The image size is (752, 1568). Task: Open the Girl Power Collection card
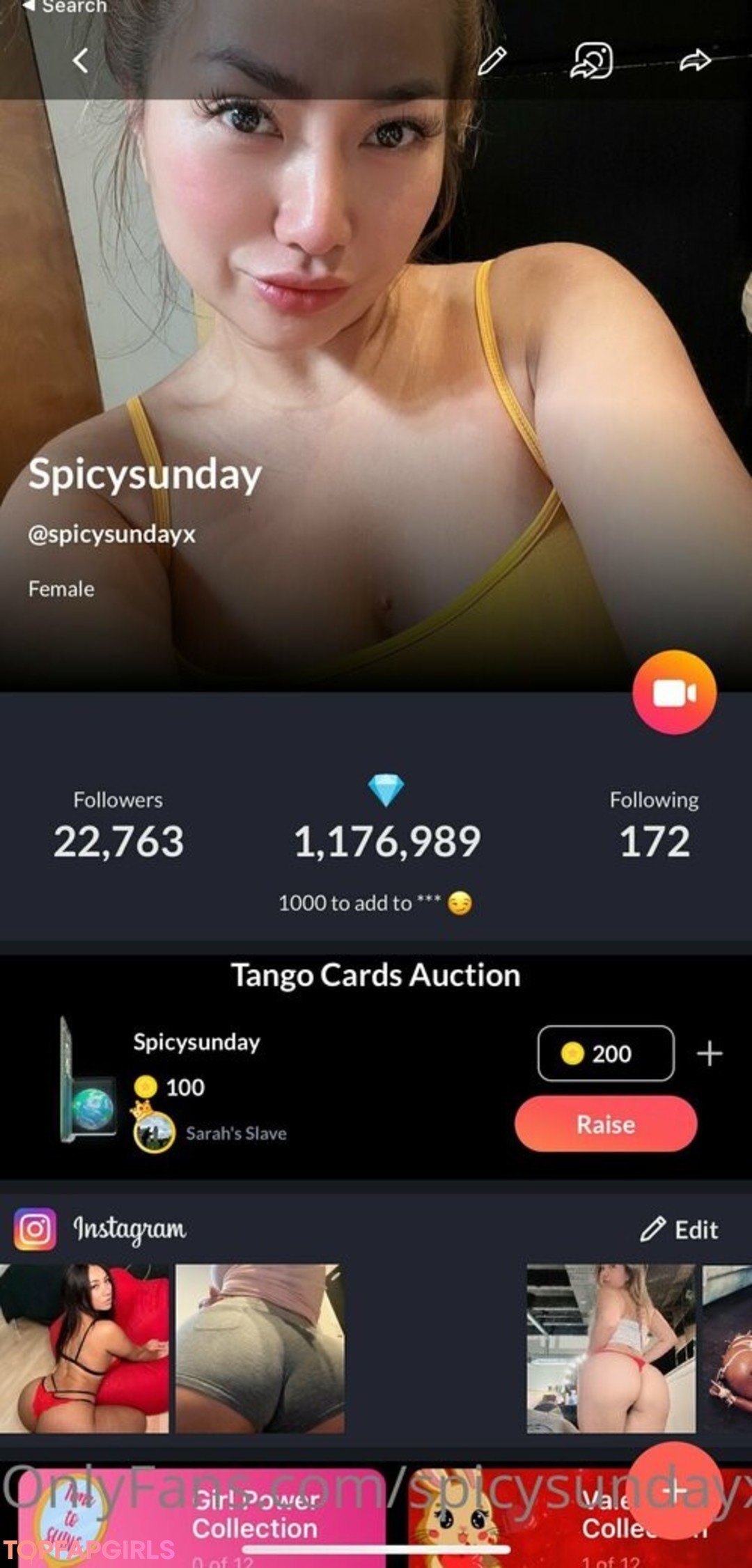tap(202, 1519)
